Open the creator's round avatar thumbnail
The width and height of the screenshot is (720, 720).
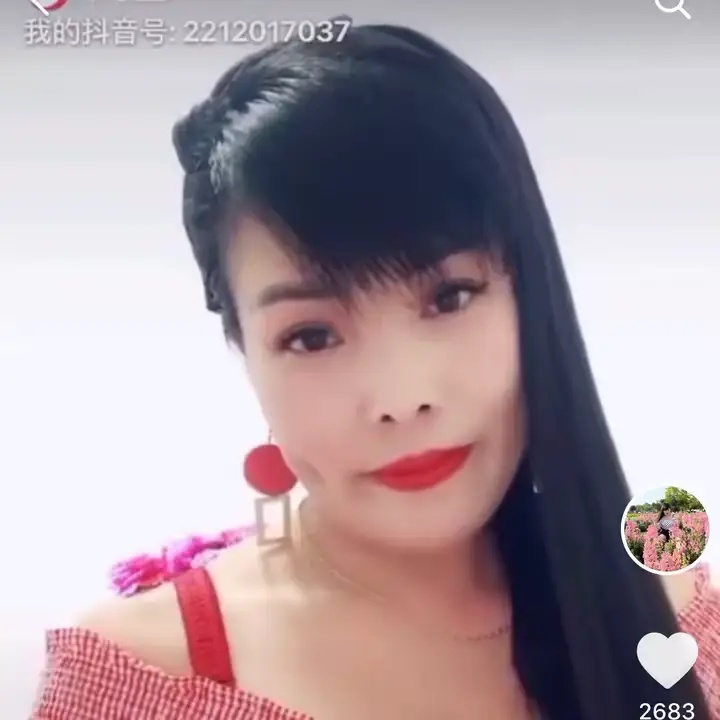[666, 530]
